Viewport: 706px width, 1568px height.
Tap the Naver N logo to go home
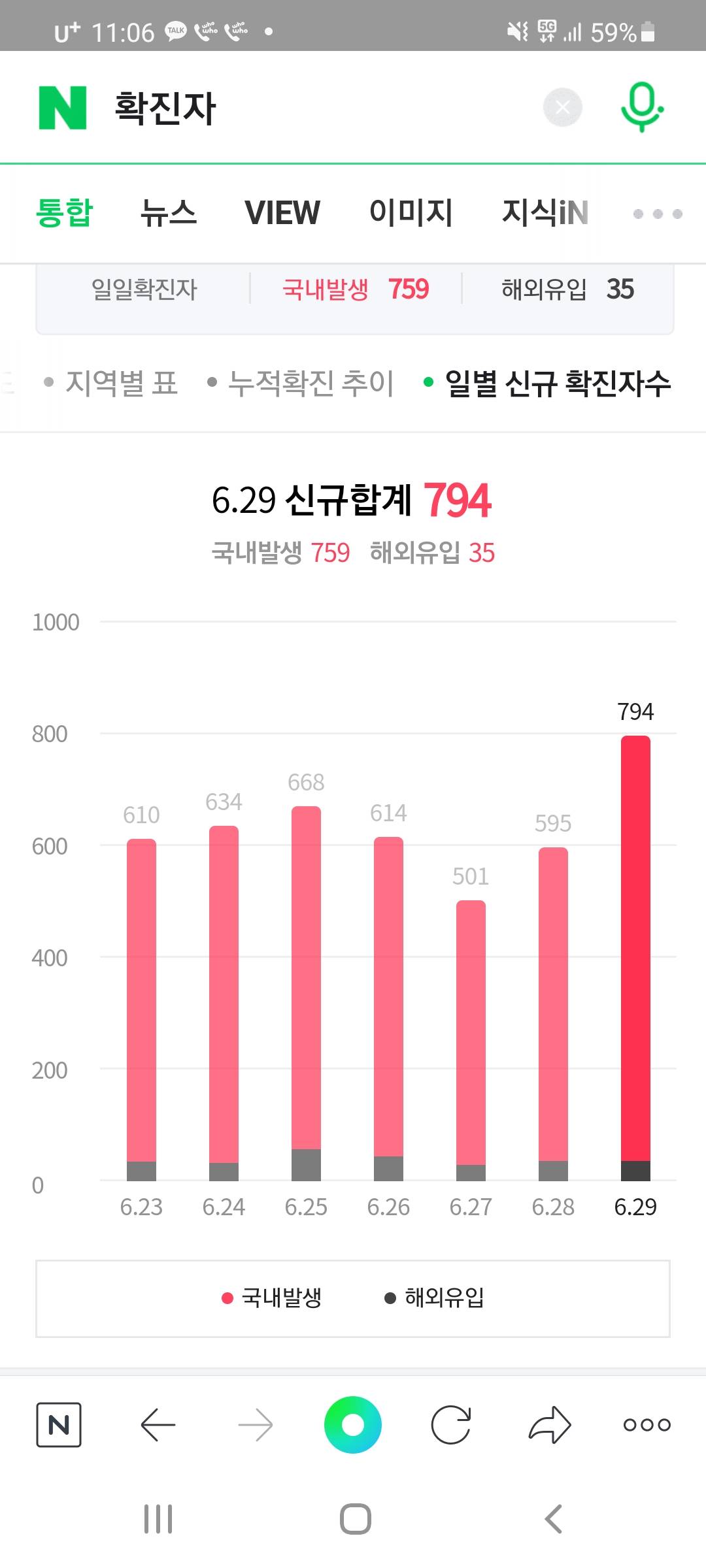63,108
